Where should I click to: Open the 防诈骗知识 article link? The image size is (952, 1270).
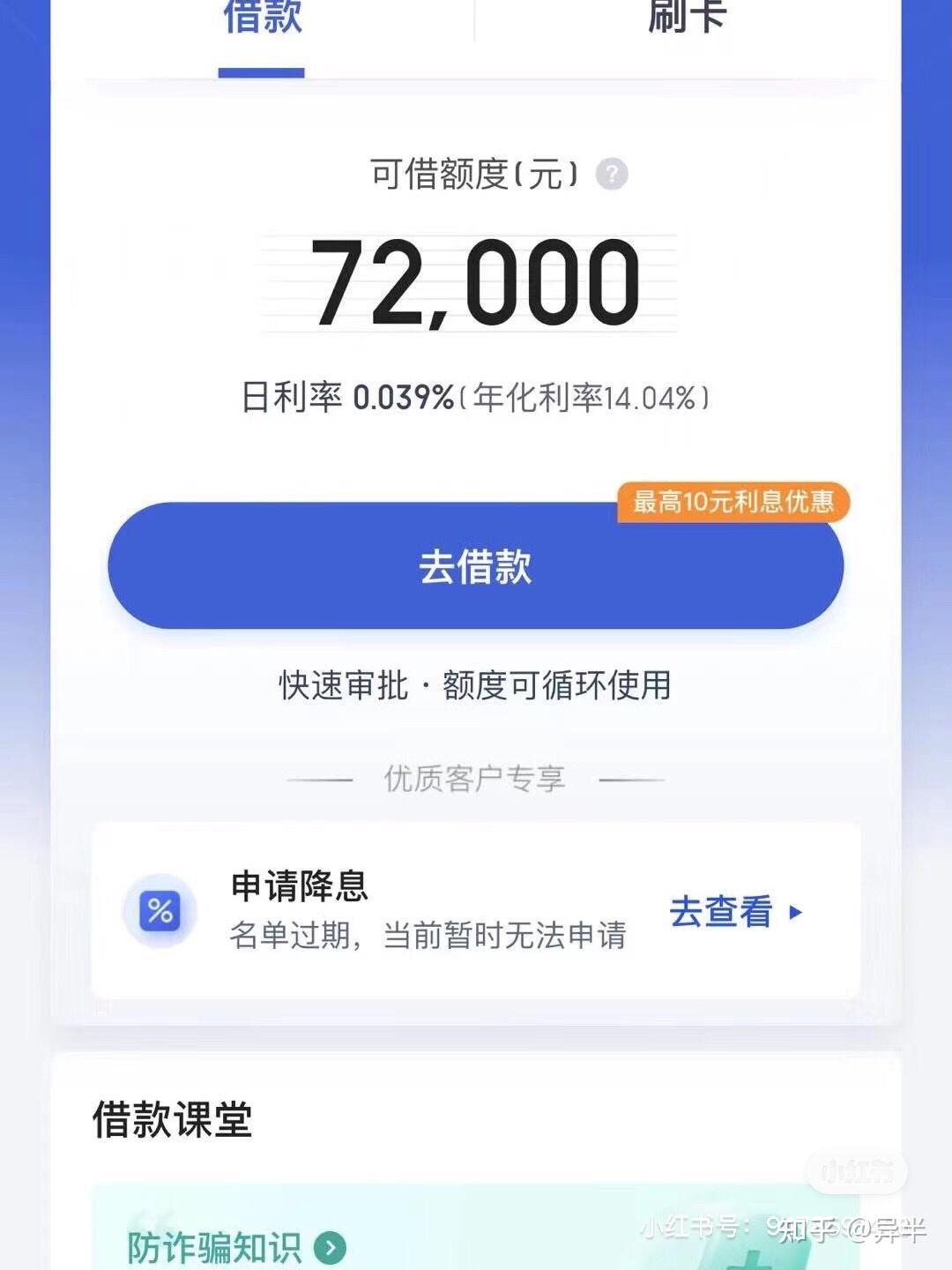point(216,1247)
